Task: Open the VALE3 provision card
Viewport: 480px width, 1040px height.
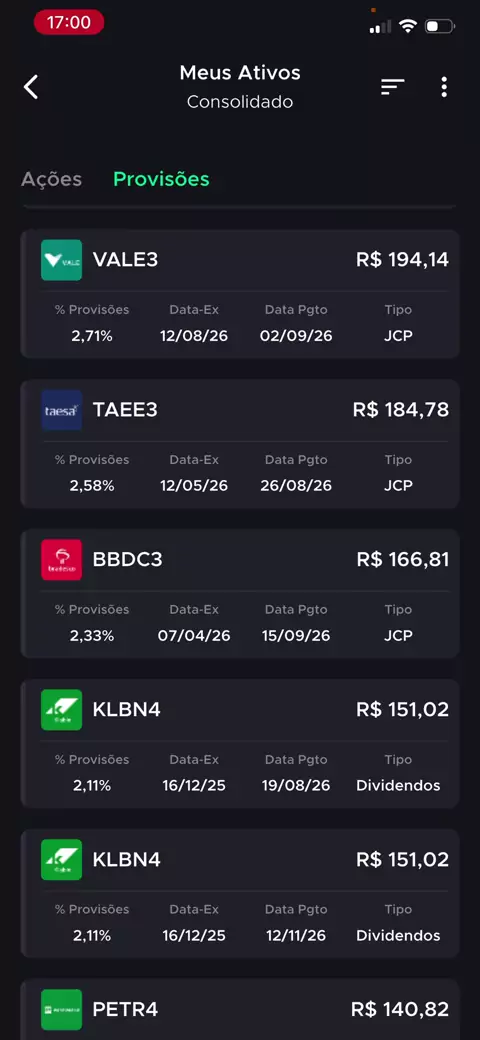Action: (240, 294)
